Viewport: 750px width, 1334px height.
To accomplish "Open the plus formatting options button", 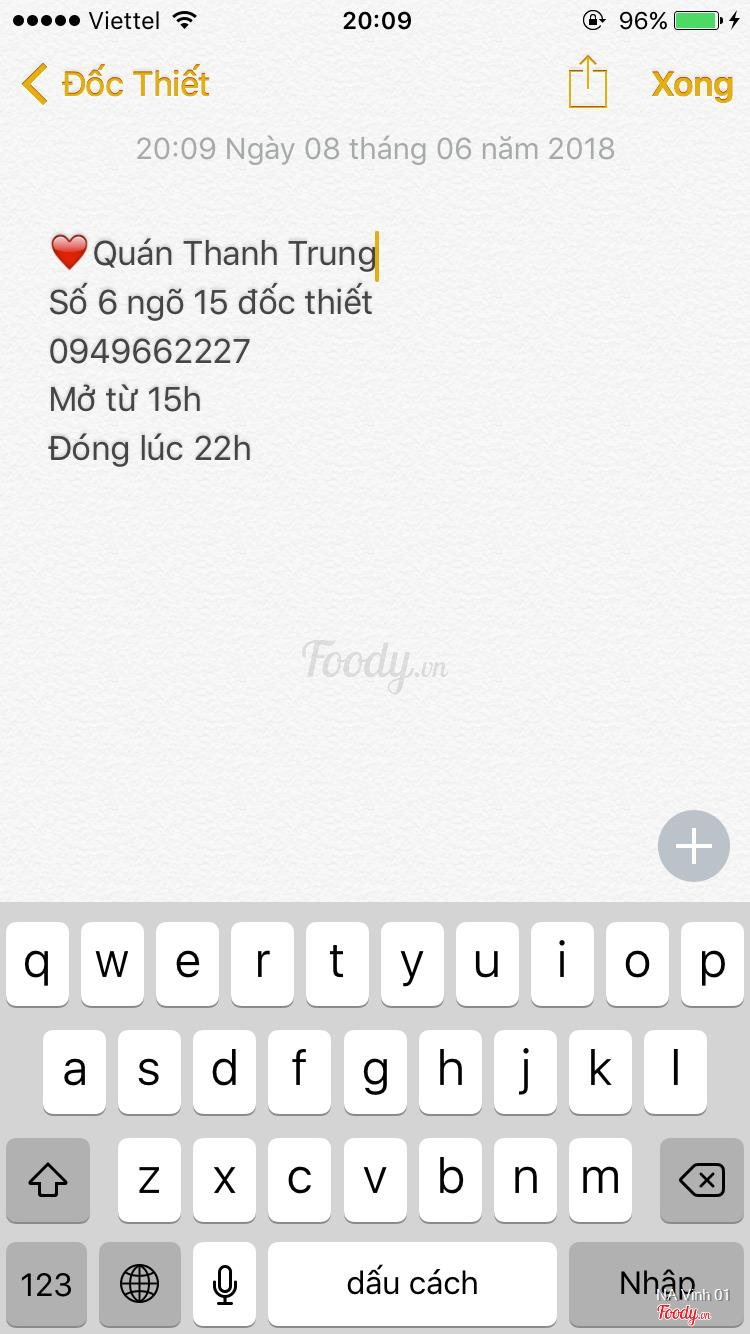I will coord(694,846).
